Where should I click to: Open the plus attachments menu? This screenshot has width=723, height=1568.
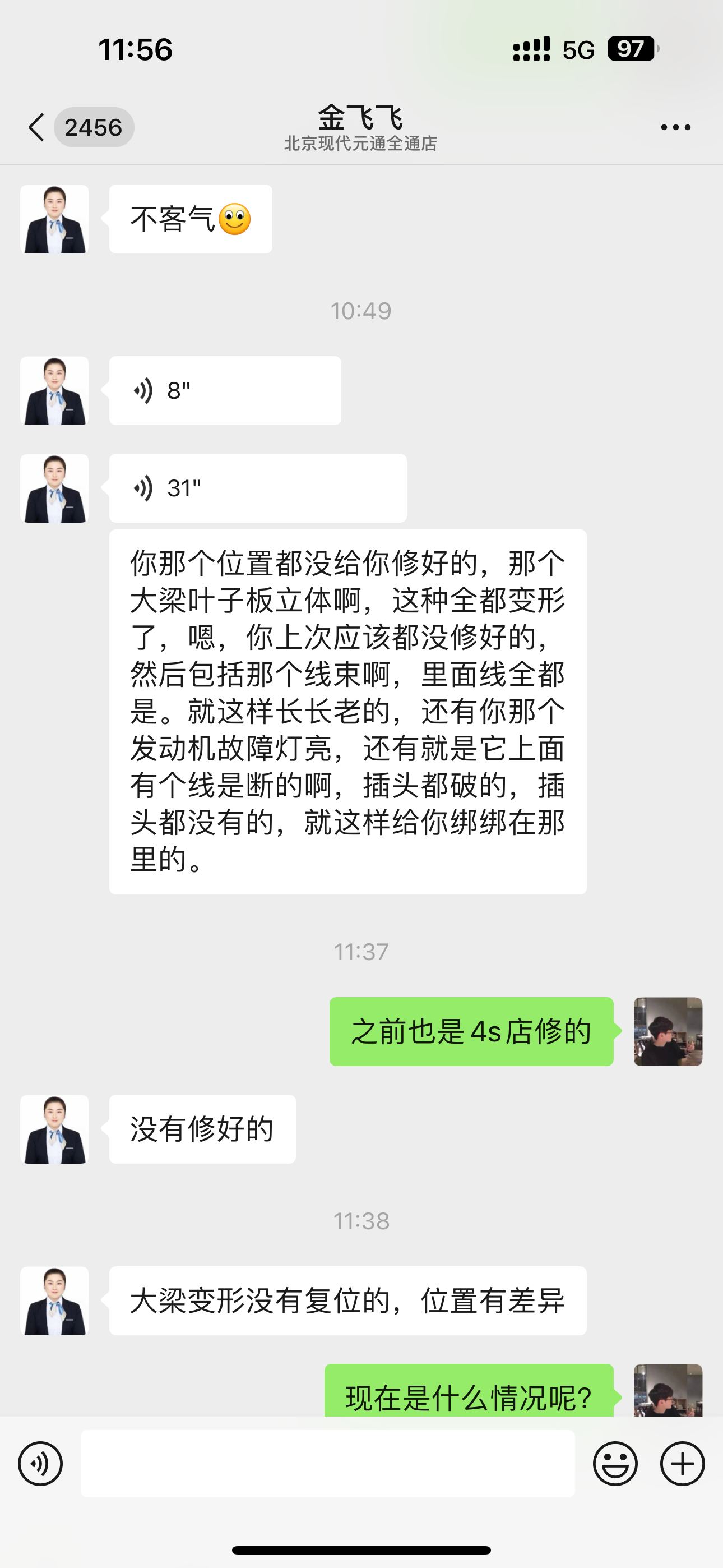pyautogui.click(x=682, y=1463)
